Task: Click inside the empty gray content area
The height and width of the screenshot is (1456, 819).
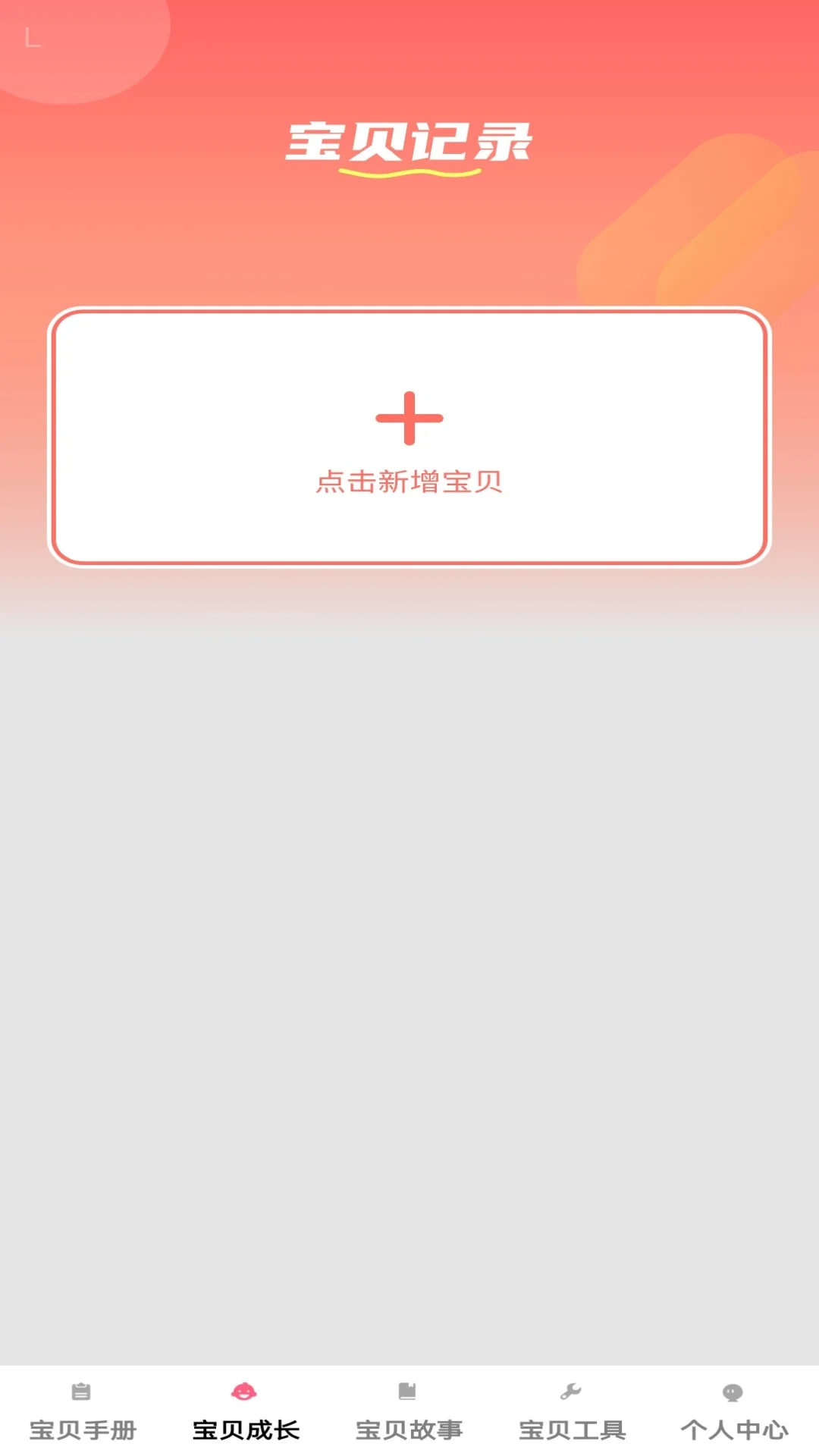Action: 409,986
